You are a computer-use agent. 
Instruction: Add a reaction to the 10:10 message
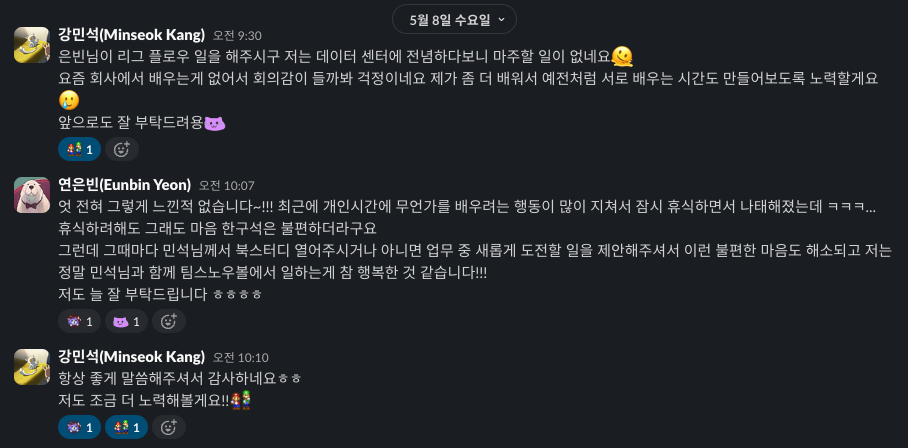point(169,427)
